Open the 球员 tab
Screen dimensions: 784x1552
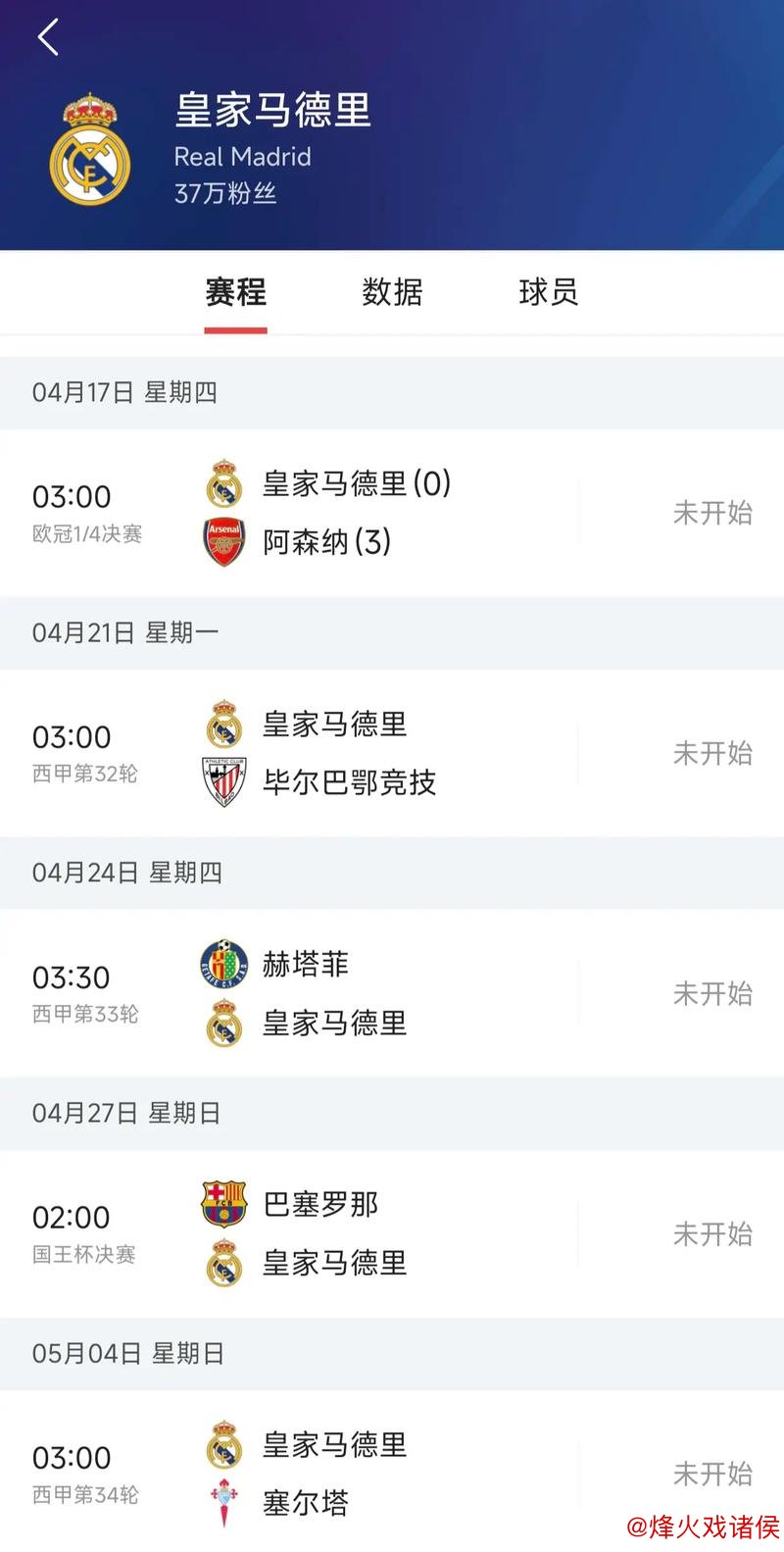tap(550, 291)
